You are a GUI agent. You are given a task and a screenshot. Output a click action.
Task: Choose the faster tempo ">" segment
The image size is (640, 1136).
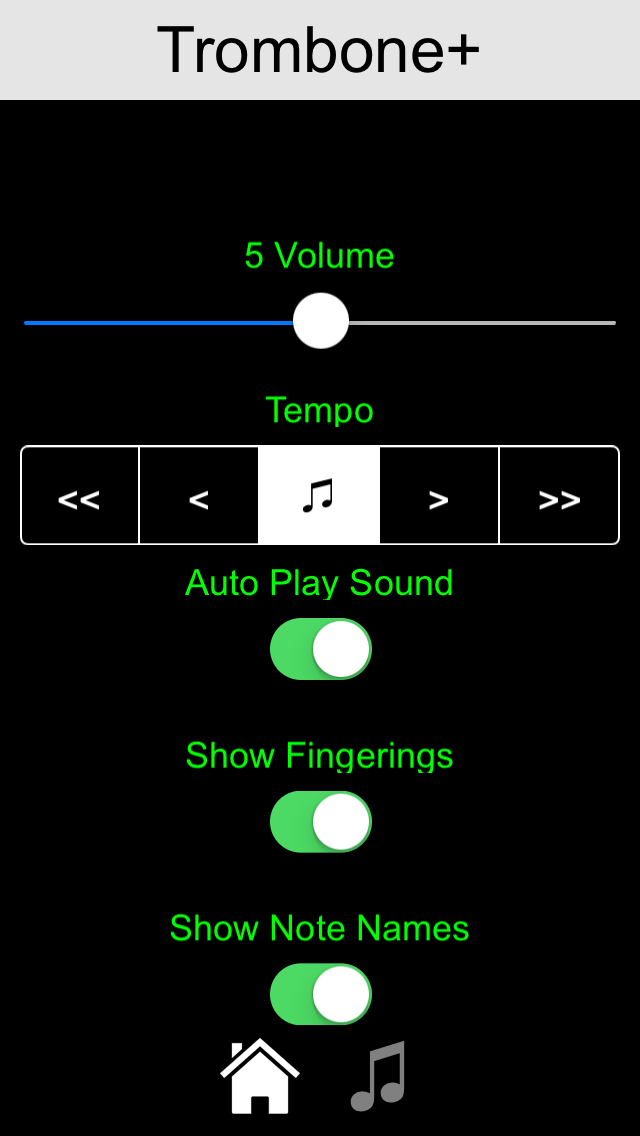tap(439, 495)
